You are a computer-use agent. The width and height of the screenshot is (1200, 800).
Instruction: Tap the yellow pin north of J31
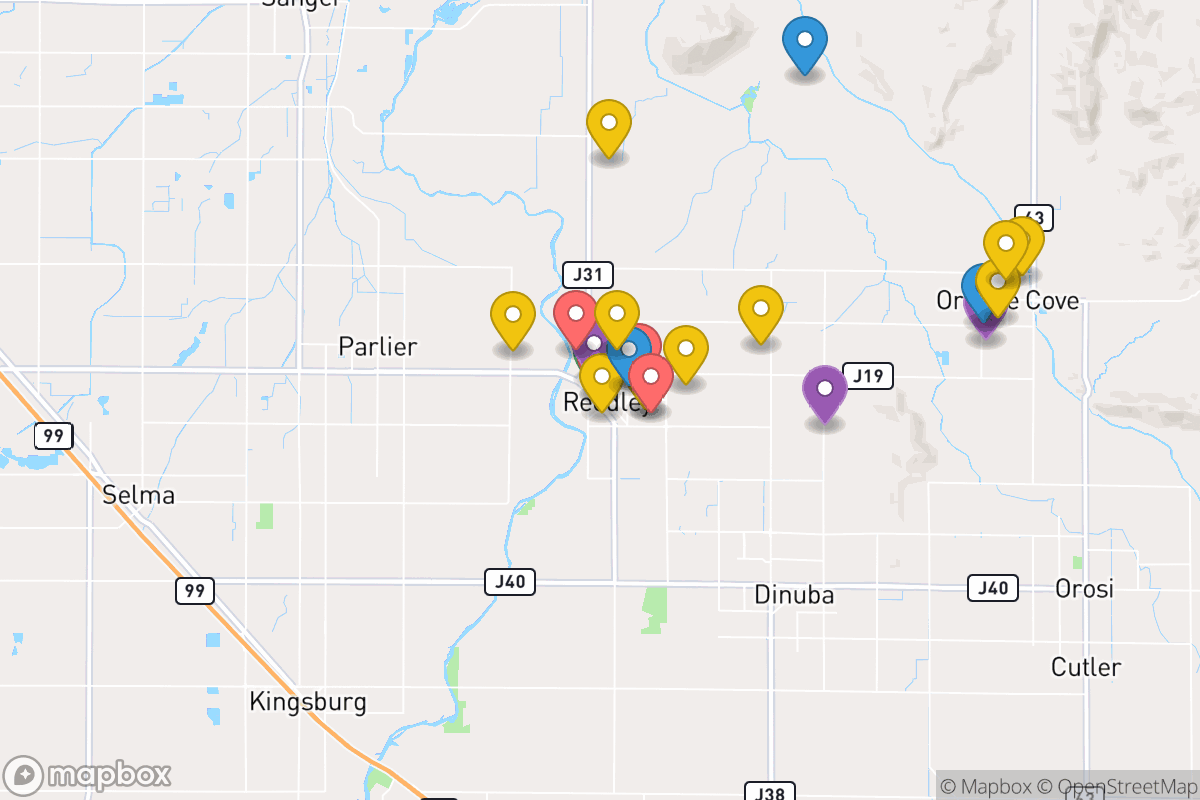pos(608,126)
